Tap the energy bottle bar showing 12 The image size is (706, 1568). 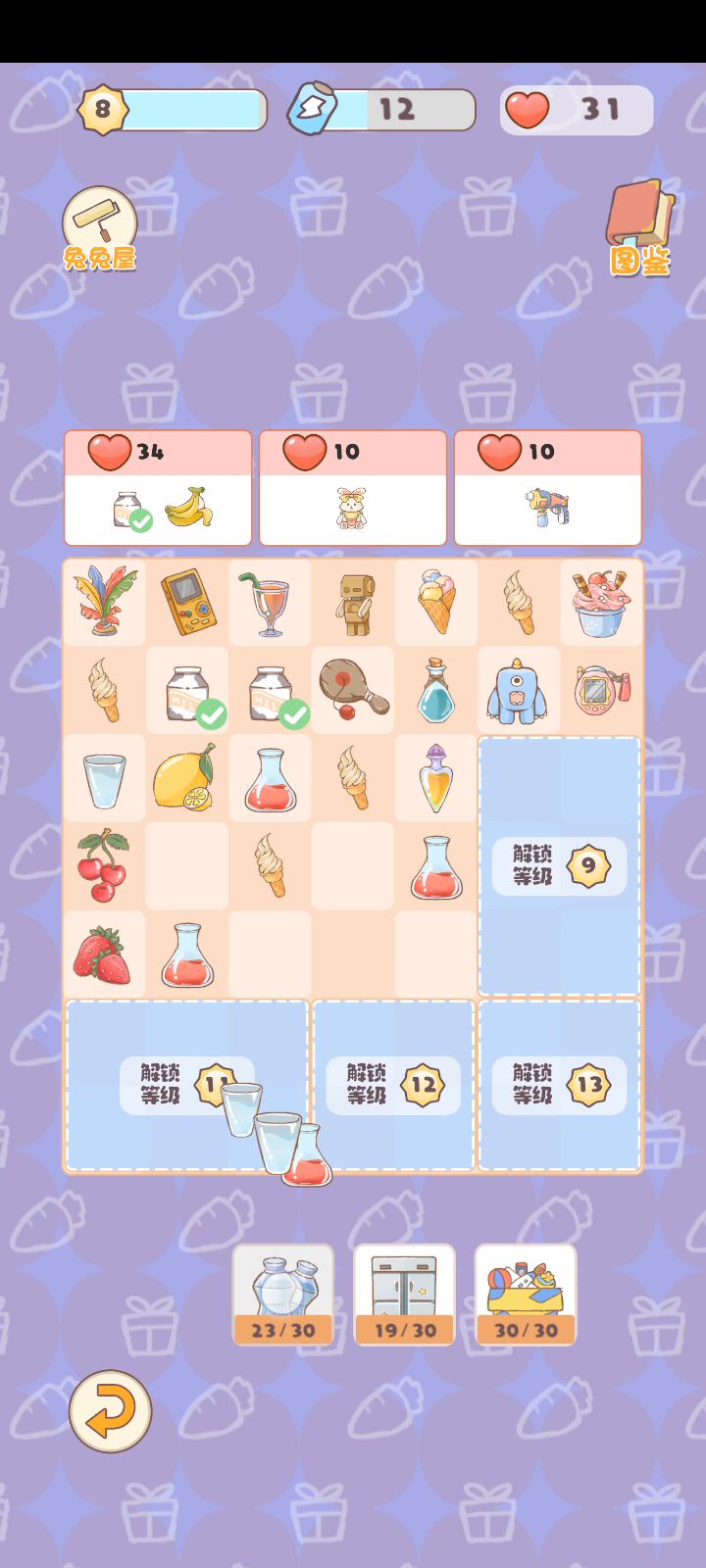click(x=382, y=110)
